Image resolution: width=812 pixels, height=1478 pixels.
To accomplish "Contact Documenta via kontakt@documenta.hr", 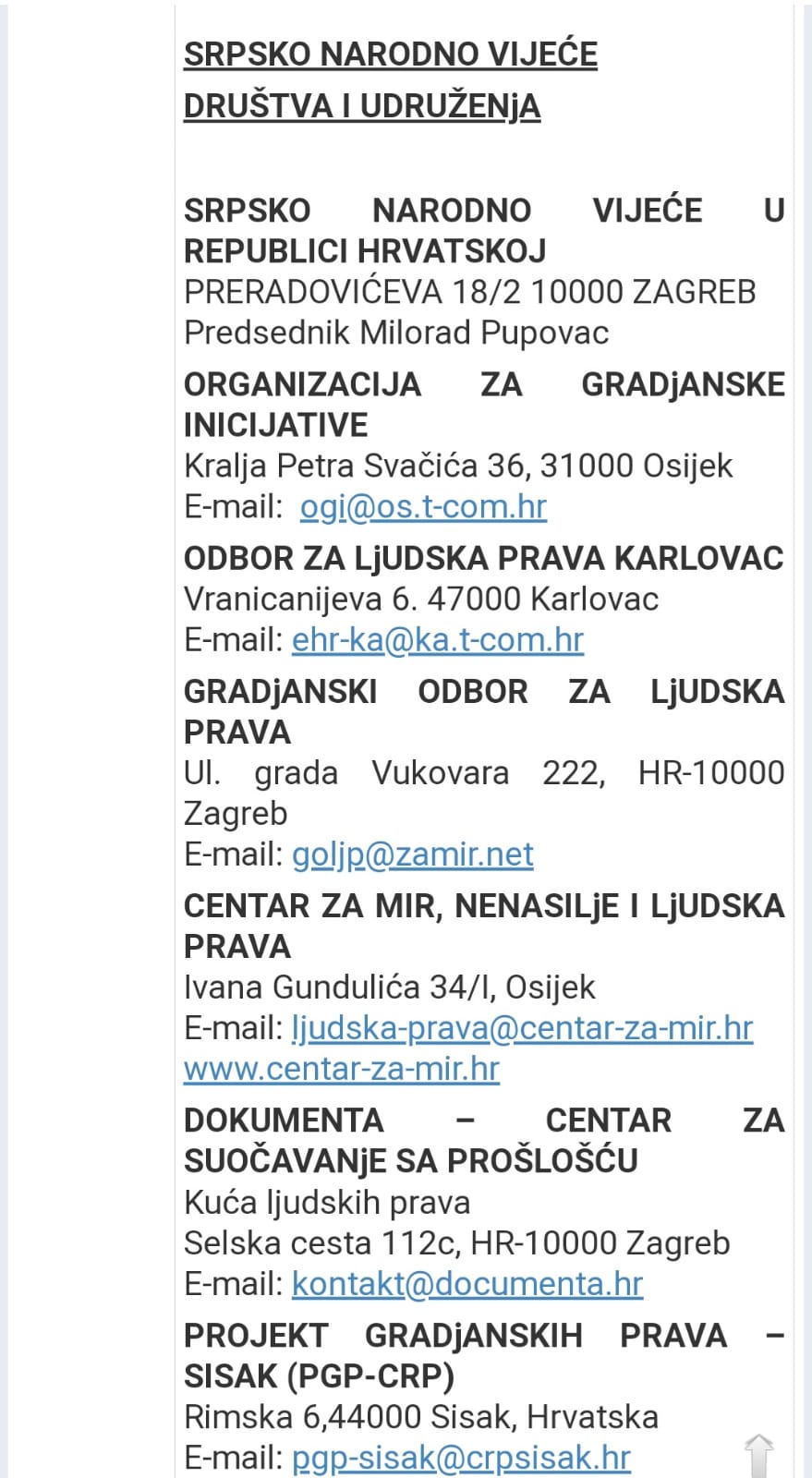I will pos(467,1284).
